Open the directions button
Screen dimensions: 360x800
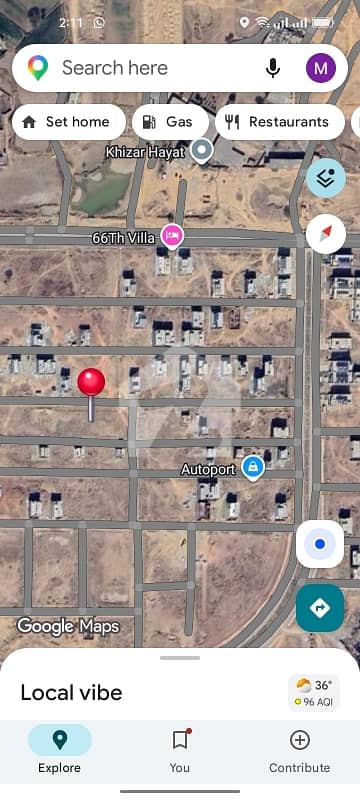tap(320, 608)
